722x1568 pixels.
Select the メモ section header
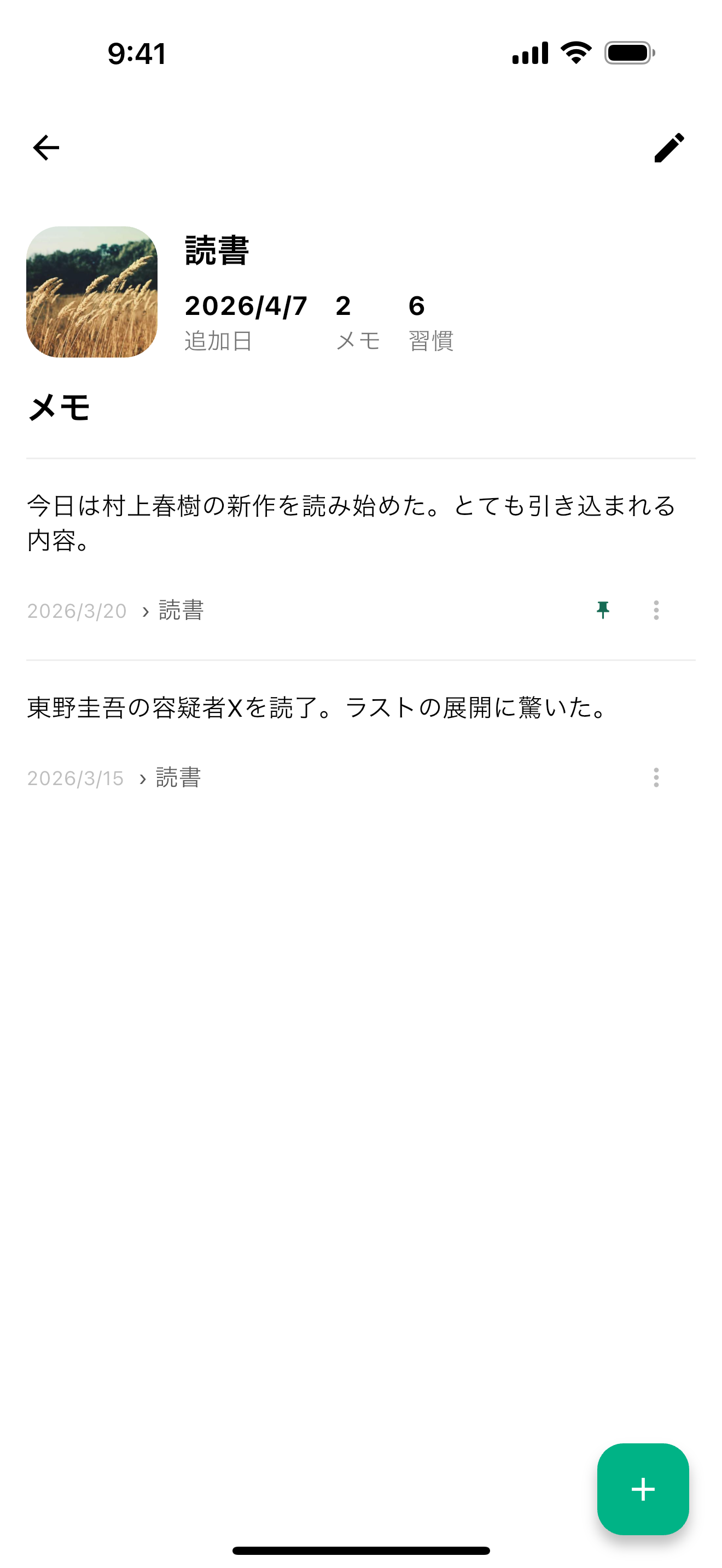(59, 409)
